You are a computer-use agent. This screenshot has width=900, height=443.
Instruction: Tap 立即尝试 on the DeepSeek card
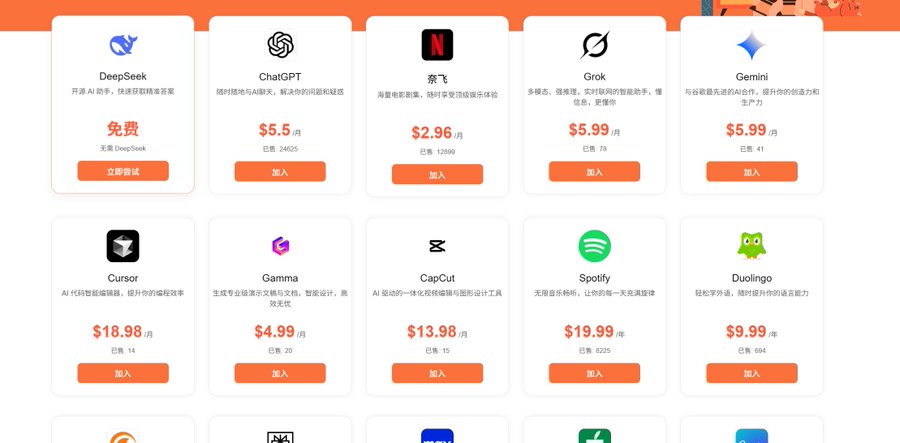(123, 172)
